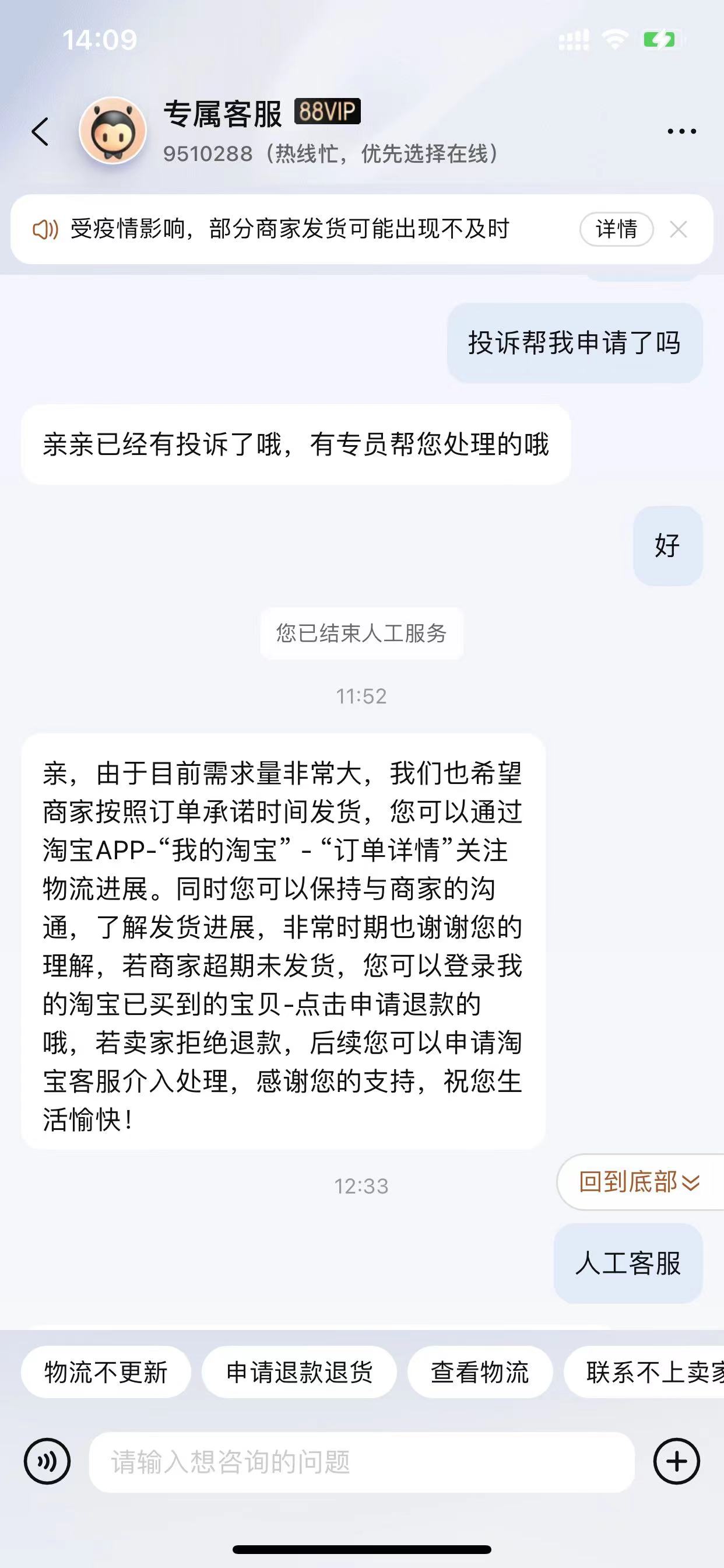Select the 联系不上卖家 chip
Screen dimensions: 724x1568
[x=645, y=1372]
